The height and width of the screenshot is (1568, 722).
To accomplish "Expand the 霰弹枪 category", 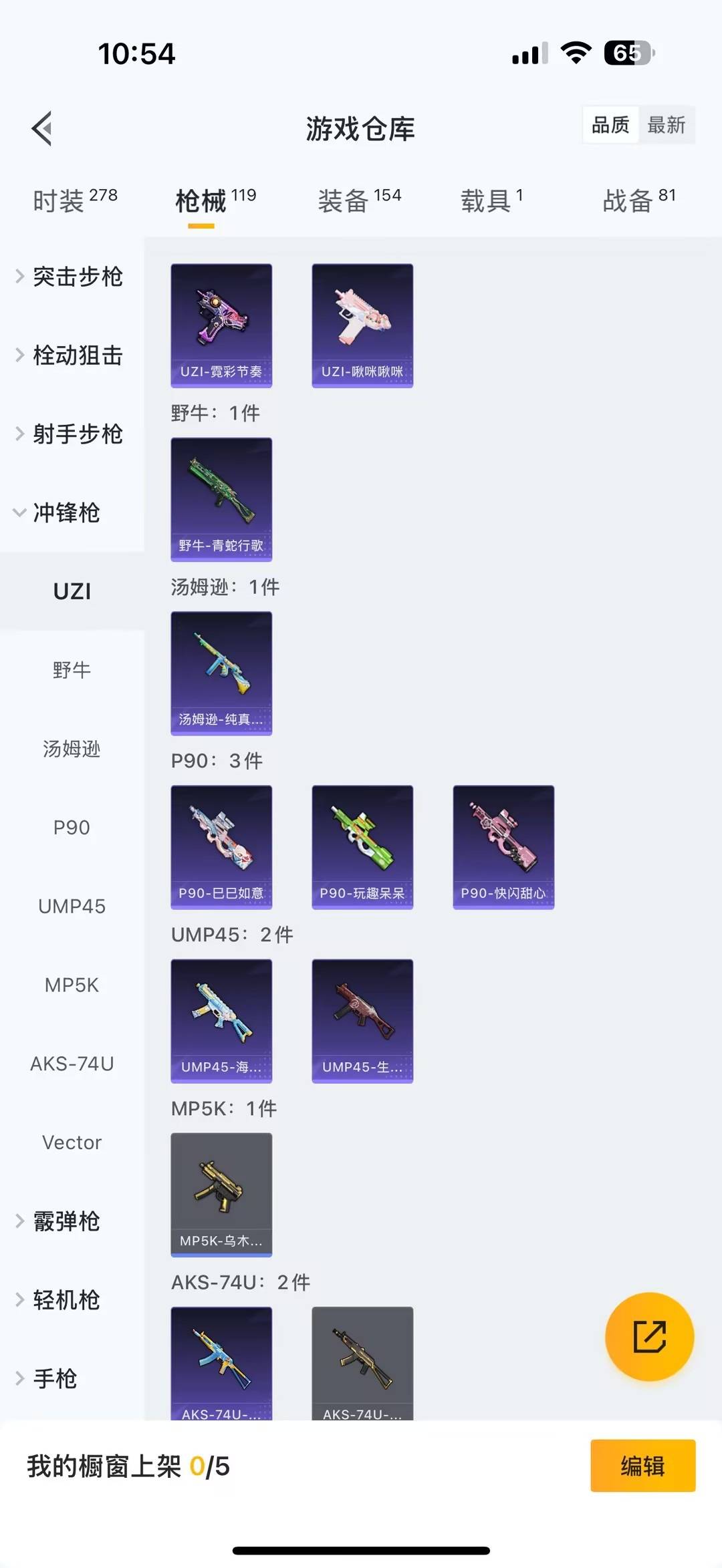I will click(66, 1221).
